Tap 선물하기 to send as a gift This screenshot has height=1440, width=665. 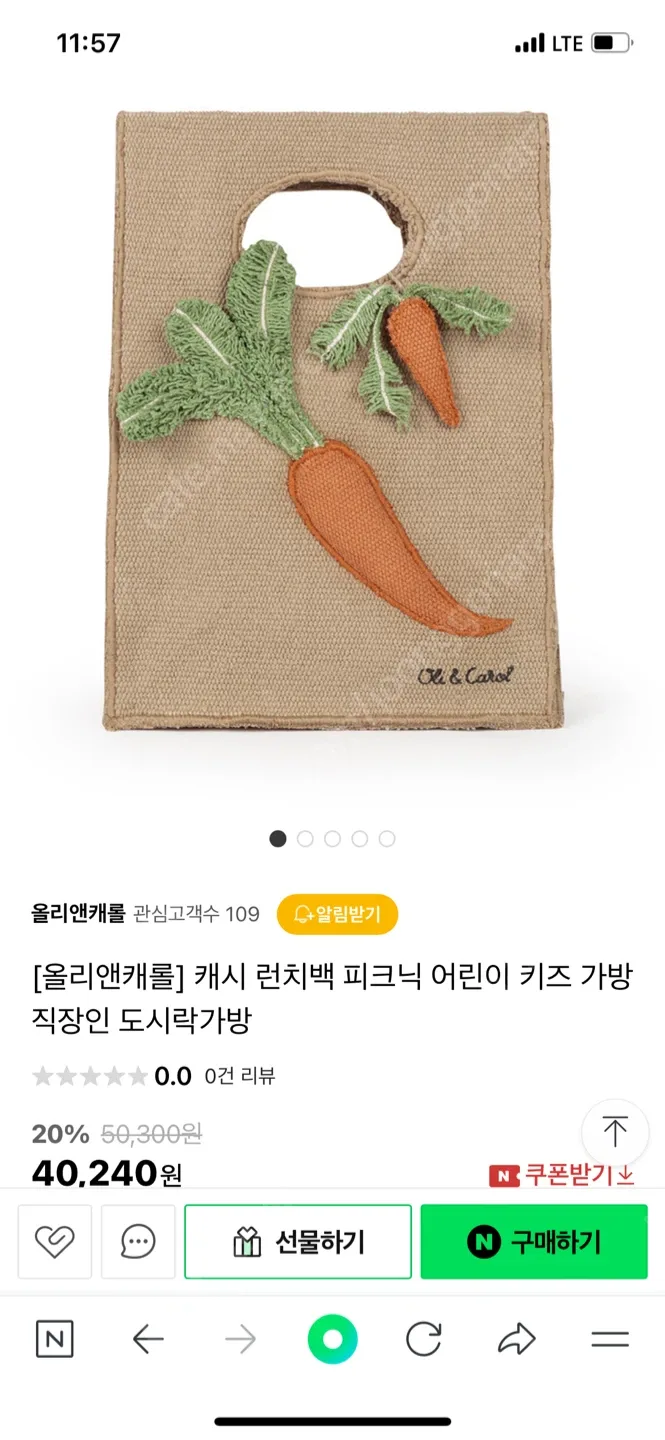tap(298, 1241)
